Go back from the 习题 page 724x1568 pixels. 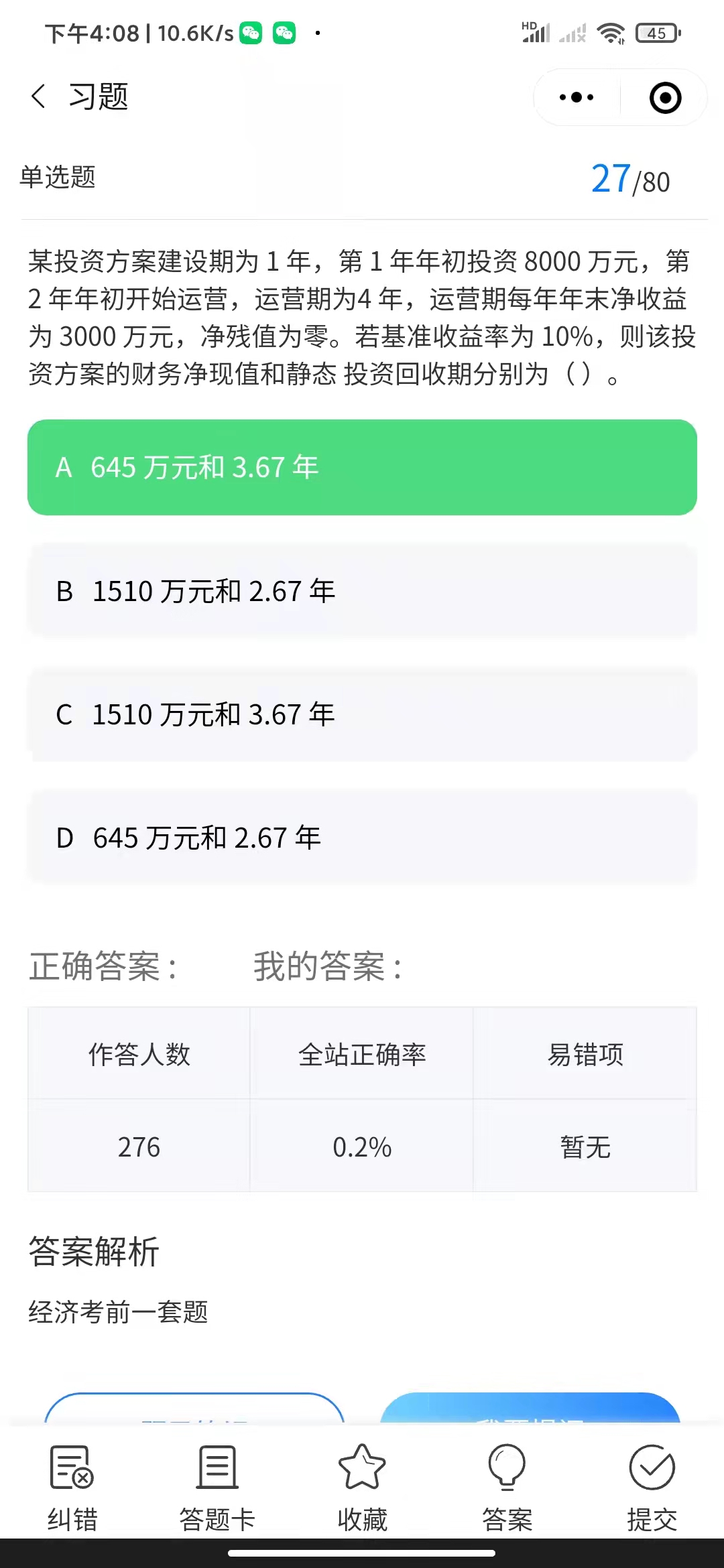(x=39, y=96)
